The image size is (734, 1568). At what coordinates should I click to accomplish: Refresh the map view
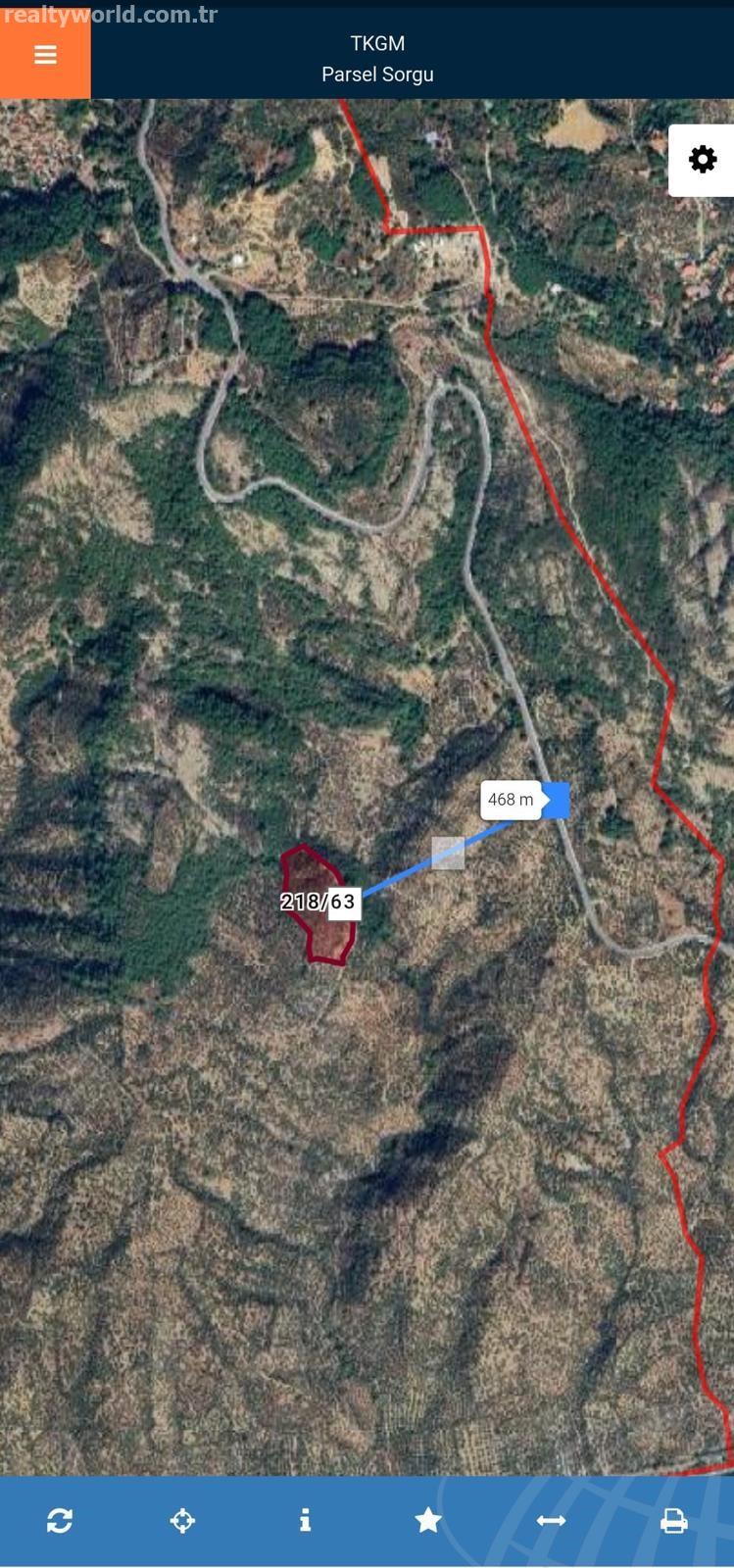[60, 1520]
